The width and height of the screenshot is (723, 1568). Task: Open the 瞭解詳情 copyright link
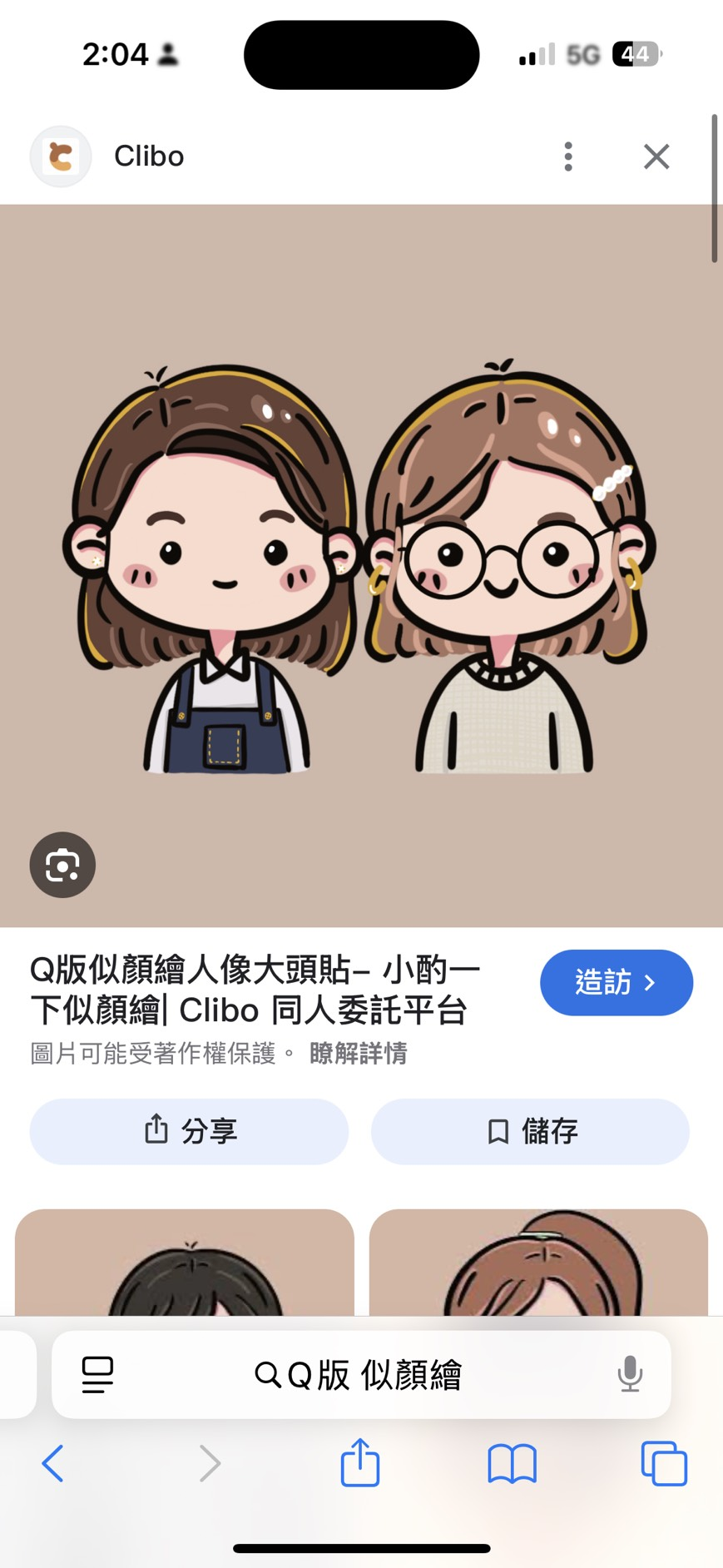click(x=358, y=1054)
